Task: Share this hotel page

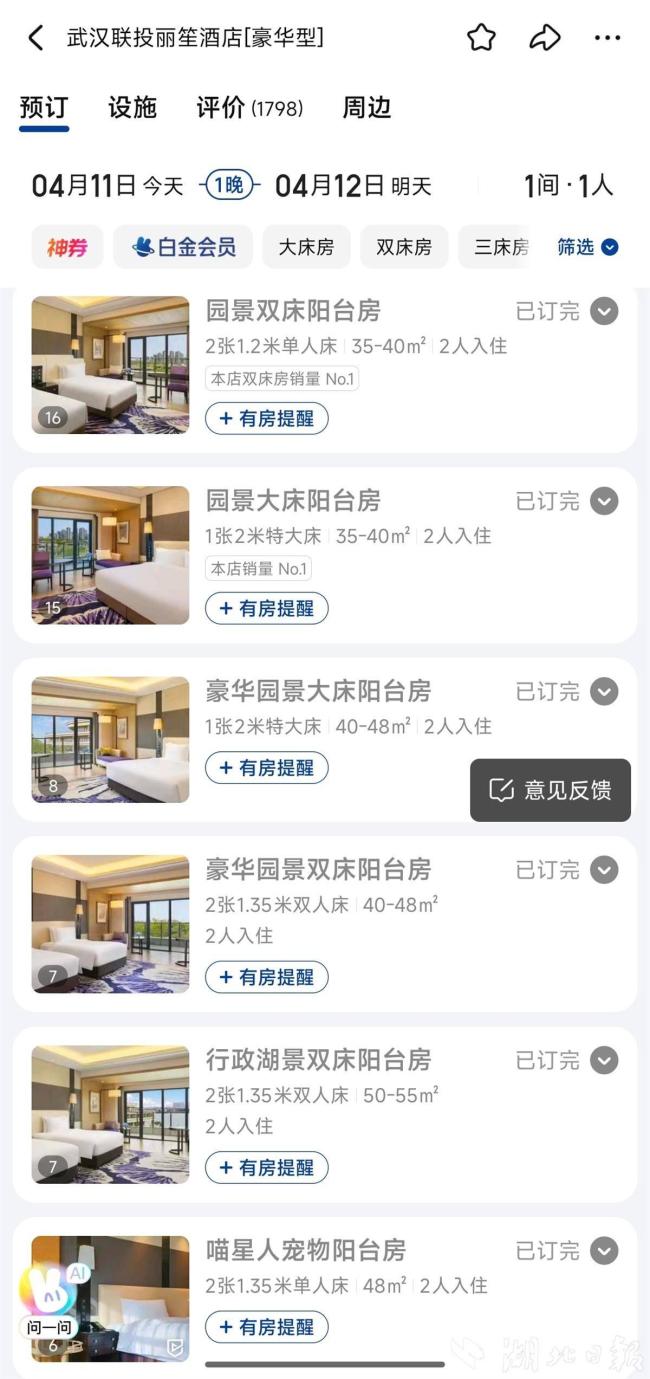Action: 544,39
